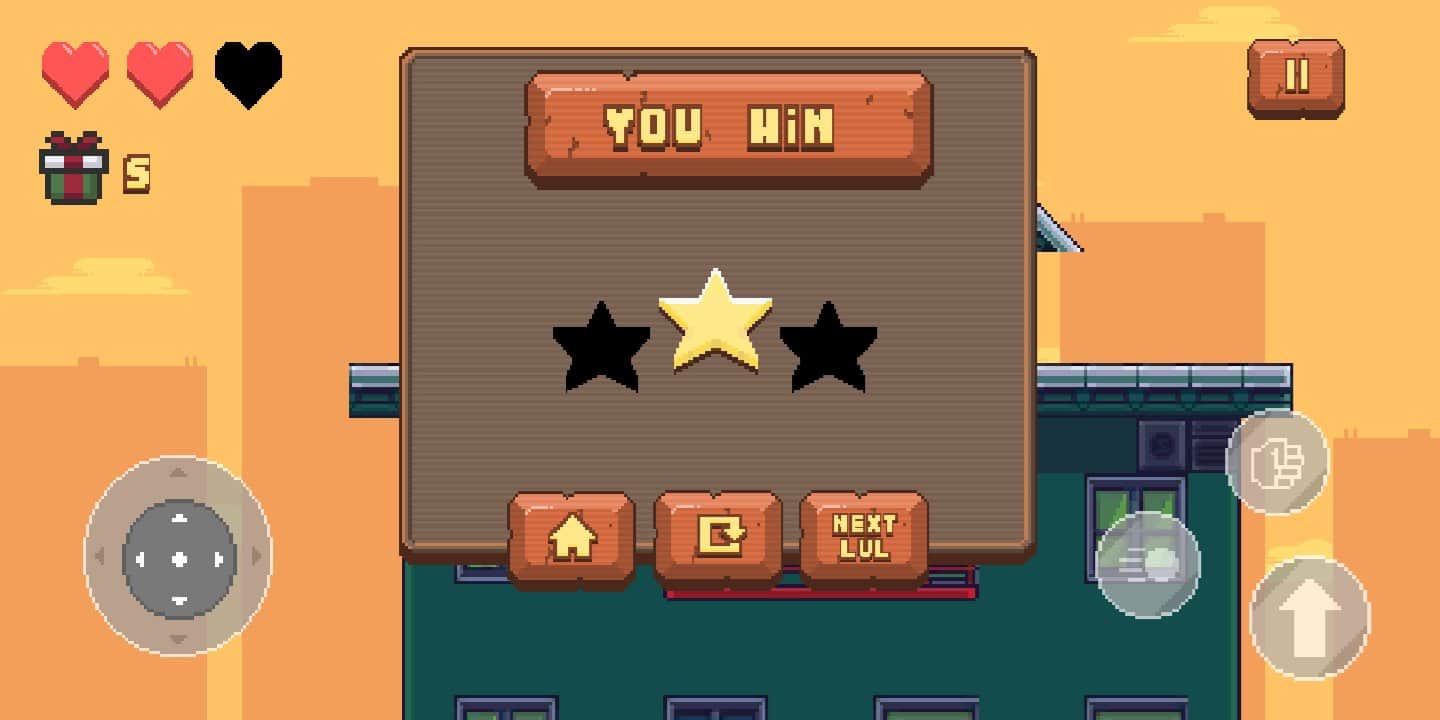1440x720 pixels.
Task: Return to the home menu
Action: click(571, 538)
